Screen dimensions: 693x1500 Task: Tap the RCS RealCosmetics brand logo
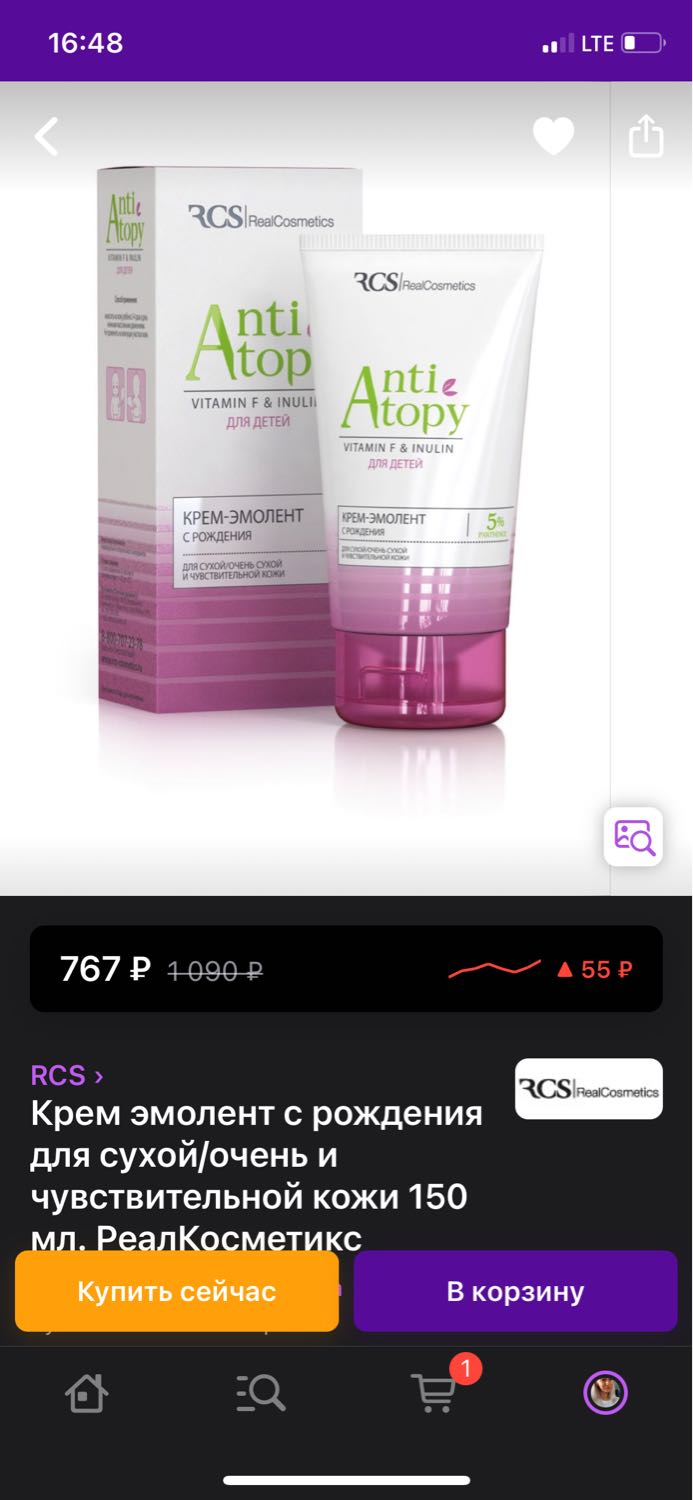pyautogui.click(x=589, y=1089)
